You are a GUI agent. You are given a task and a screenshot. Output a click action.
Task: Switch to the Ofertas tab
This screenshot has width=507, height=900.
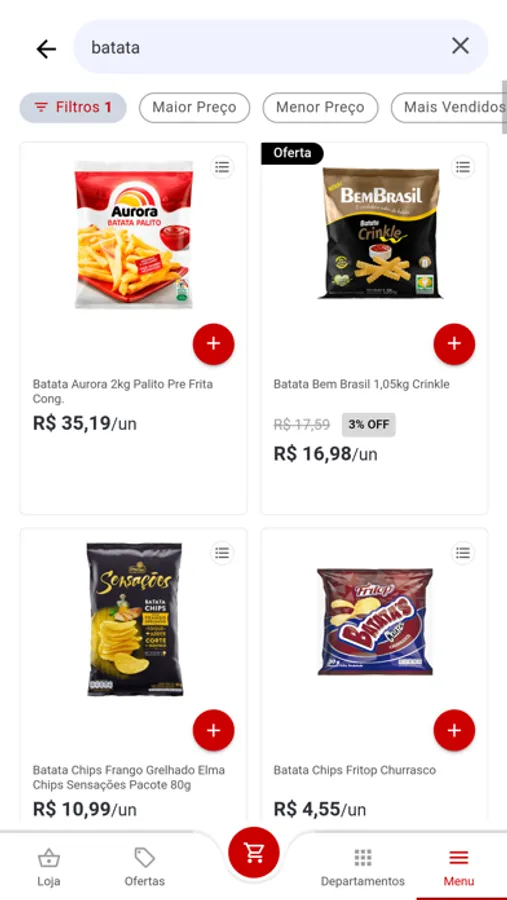[145, 866]
